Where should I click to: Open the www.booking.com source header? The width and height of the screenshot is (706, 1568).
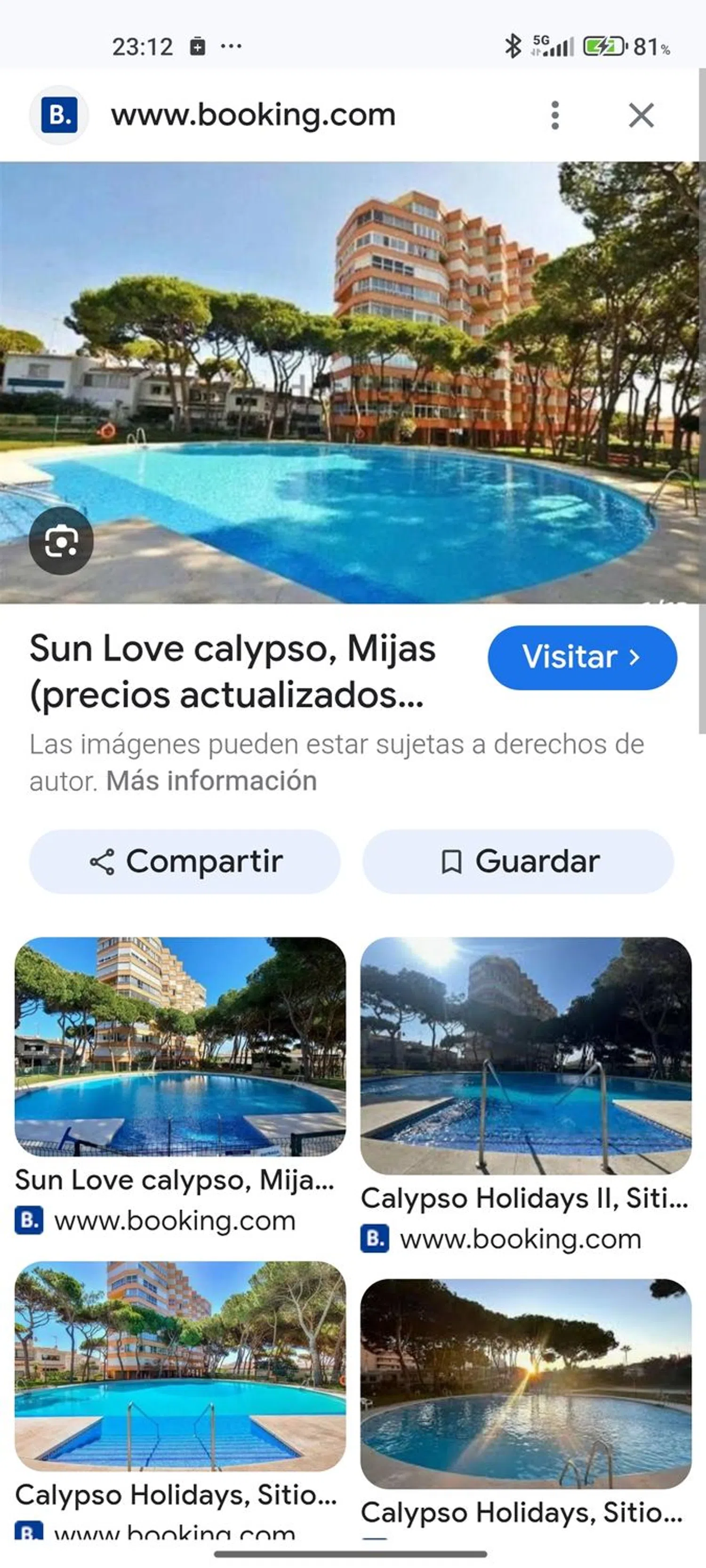point(253,115)
